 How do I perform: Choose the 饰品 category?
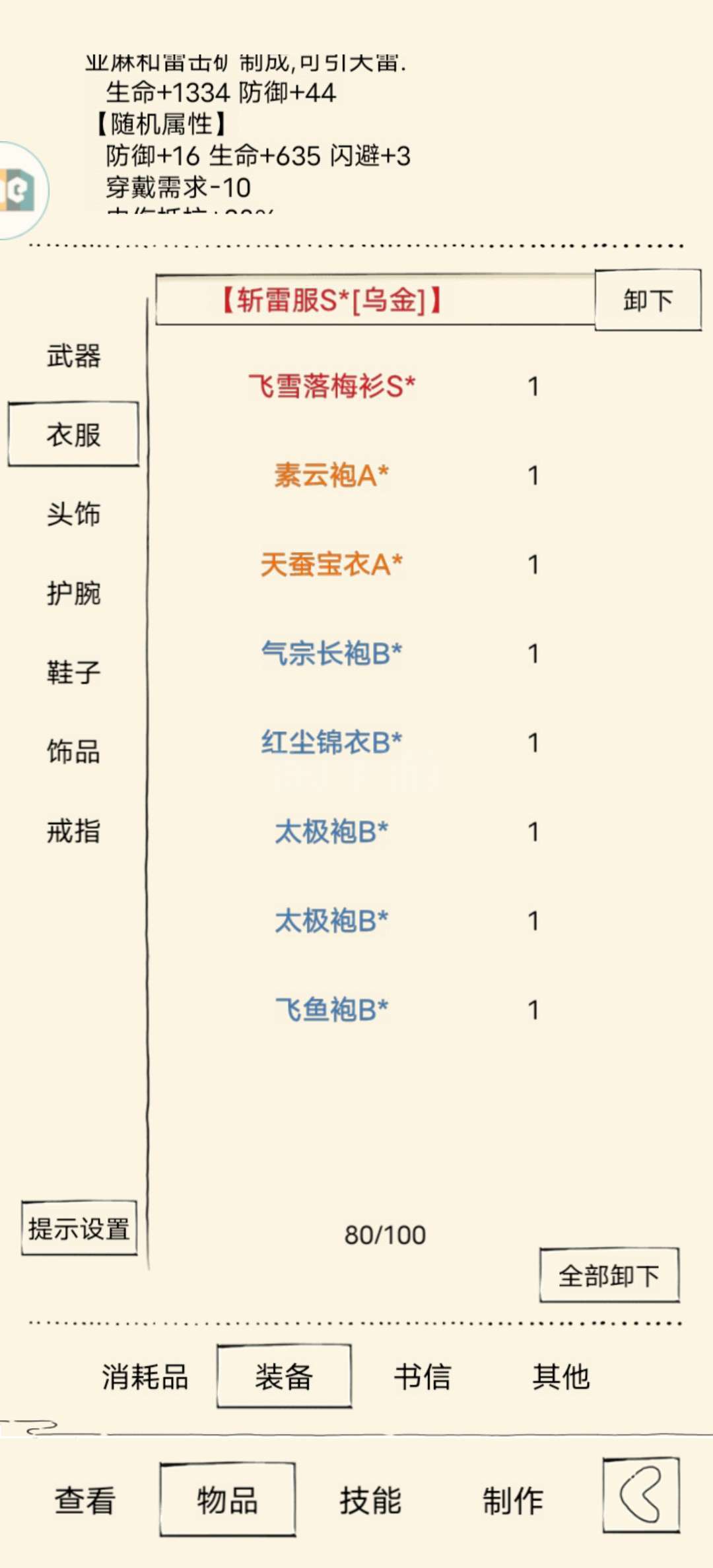73,752
